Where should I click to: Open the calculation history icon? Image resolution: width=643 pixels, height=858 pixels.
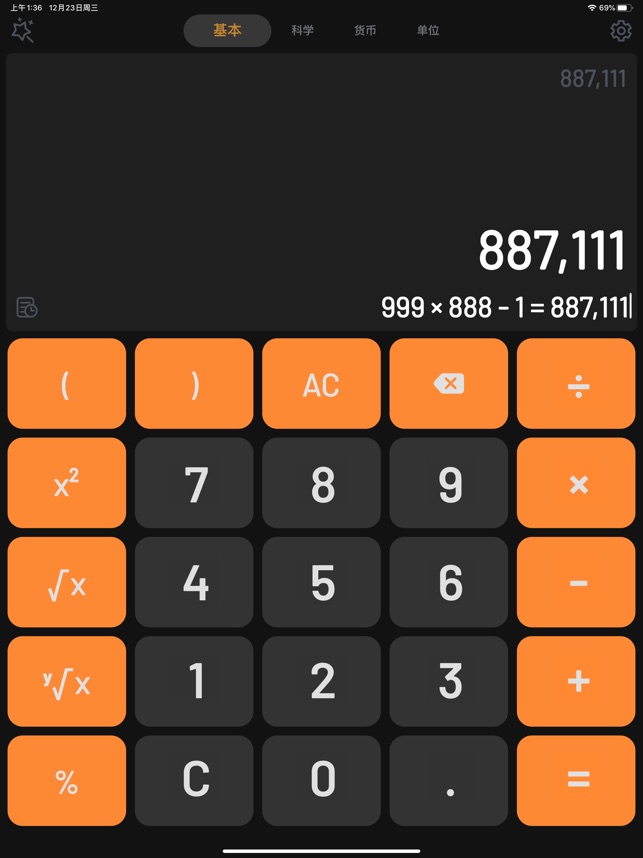click(x=27, y=308)
